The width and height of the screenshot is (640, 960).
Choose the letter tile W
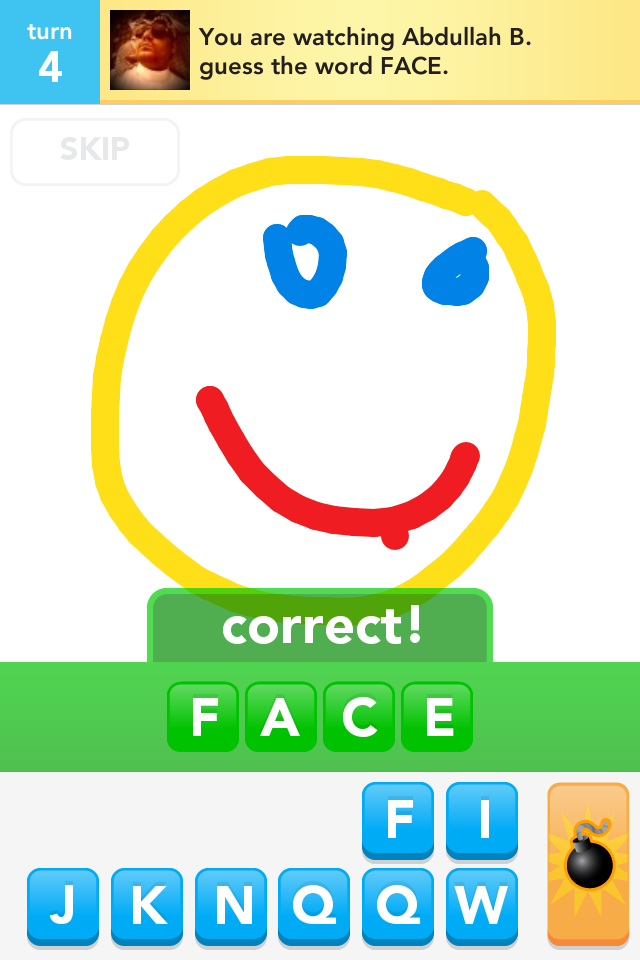pyautogui.click(x=482, y=906)
